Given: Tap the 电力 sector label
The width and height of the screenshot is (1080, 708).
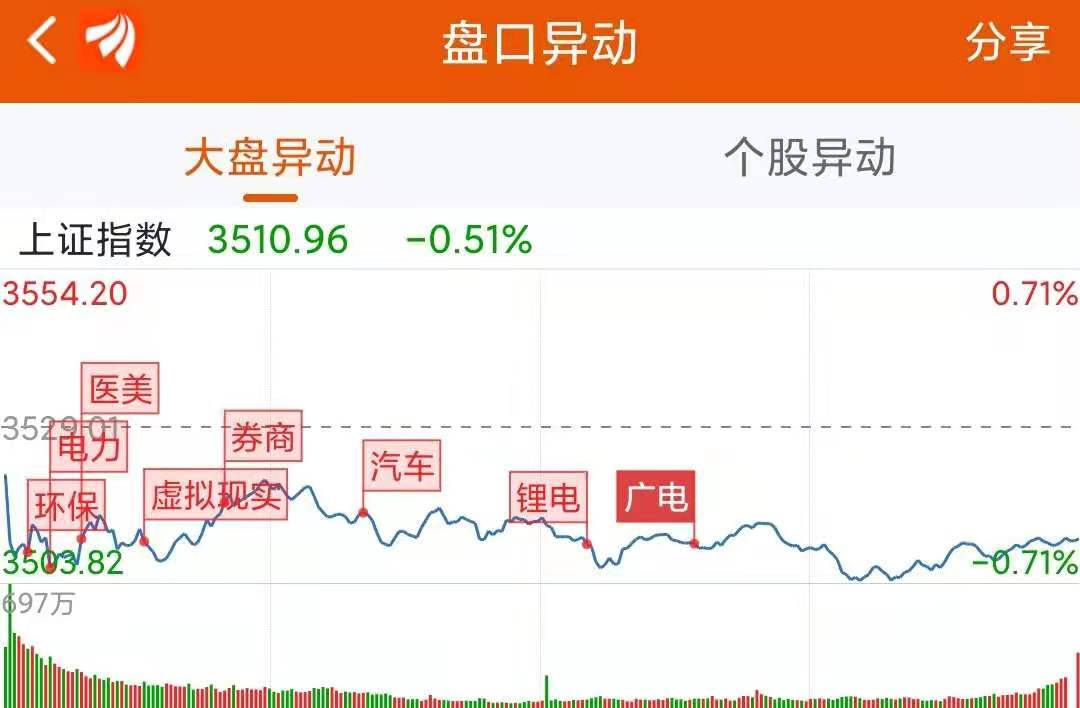Looking at the screenshot, I should (89, 449).
